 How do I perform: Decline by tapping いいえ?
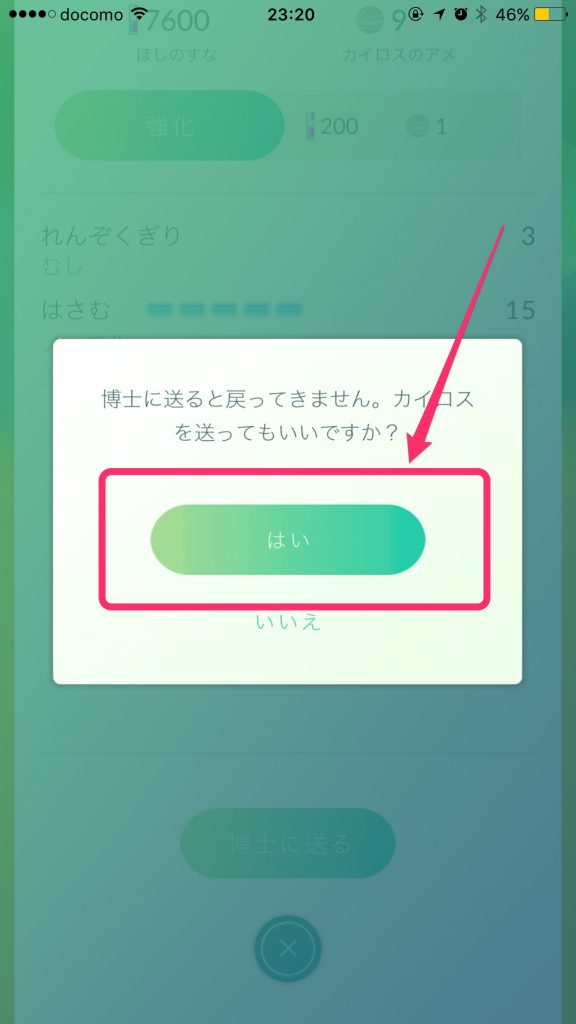[x=288, y=622]
